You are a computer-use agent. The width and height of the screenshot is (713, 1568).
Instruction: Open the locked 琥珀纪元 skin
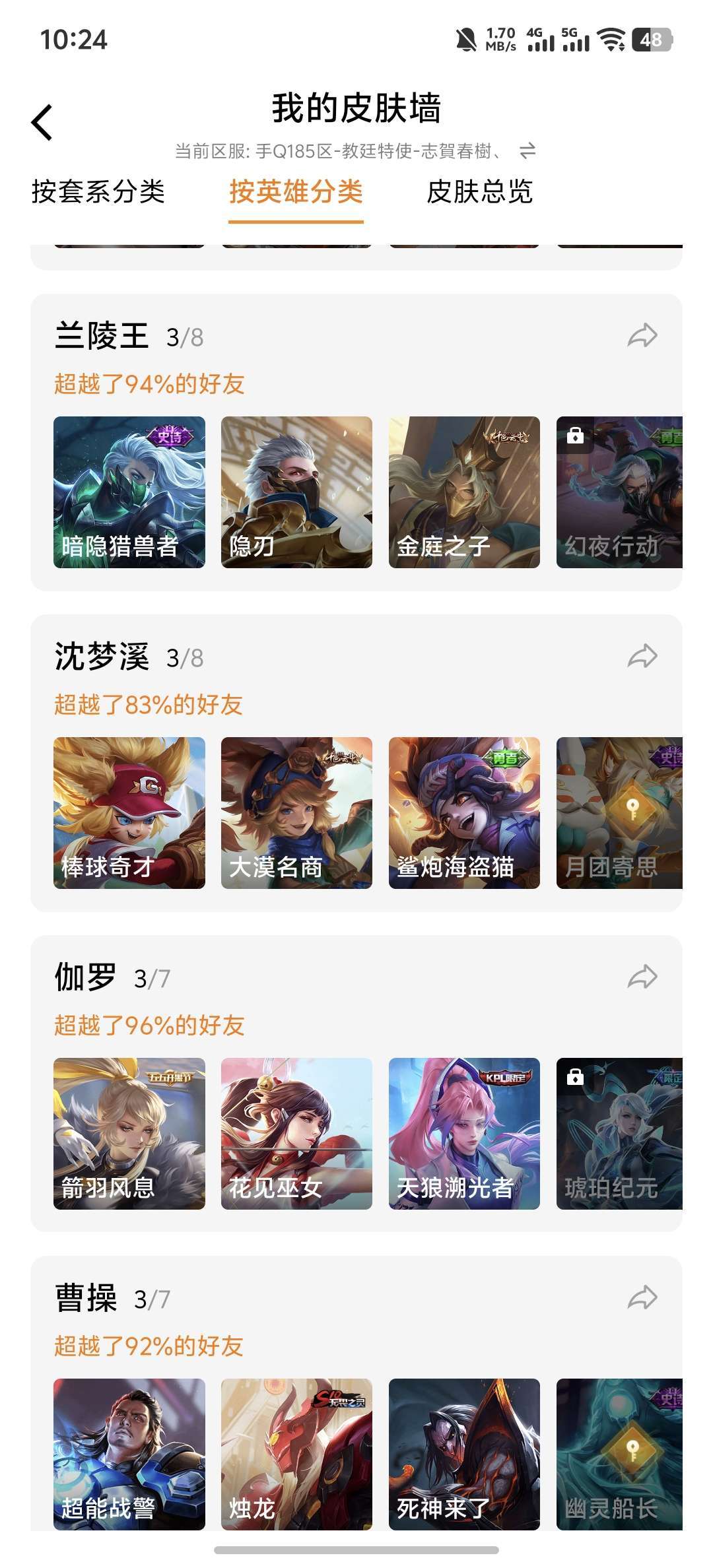pyautogui.click(x=619, y=1134)
